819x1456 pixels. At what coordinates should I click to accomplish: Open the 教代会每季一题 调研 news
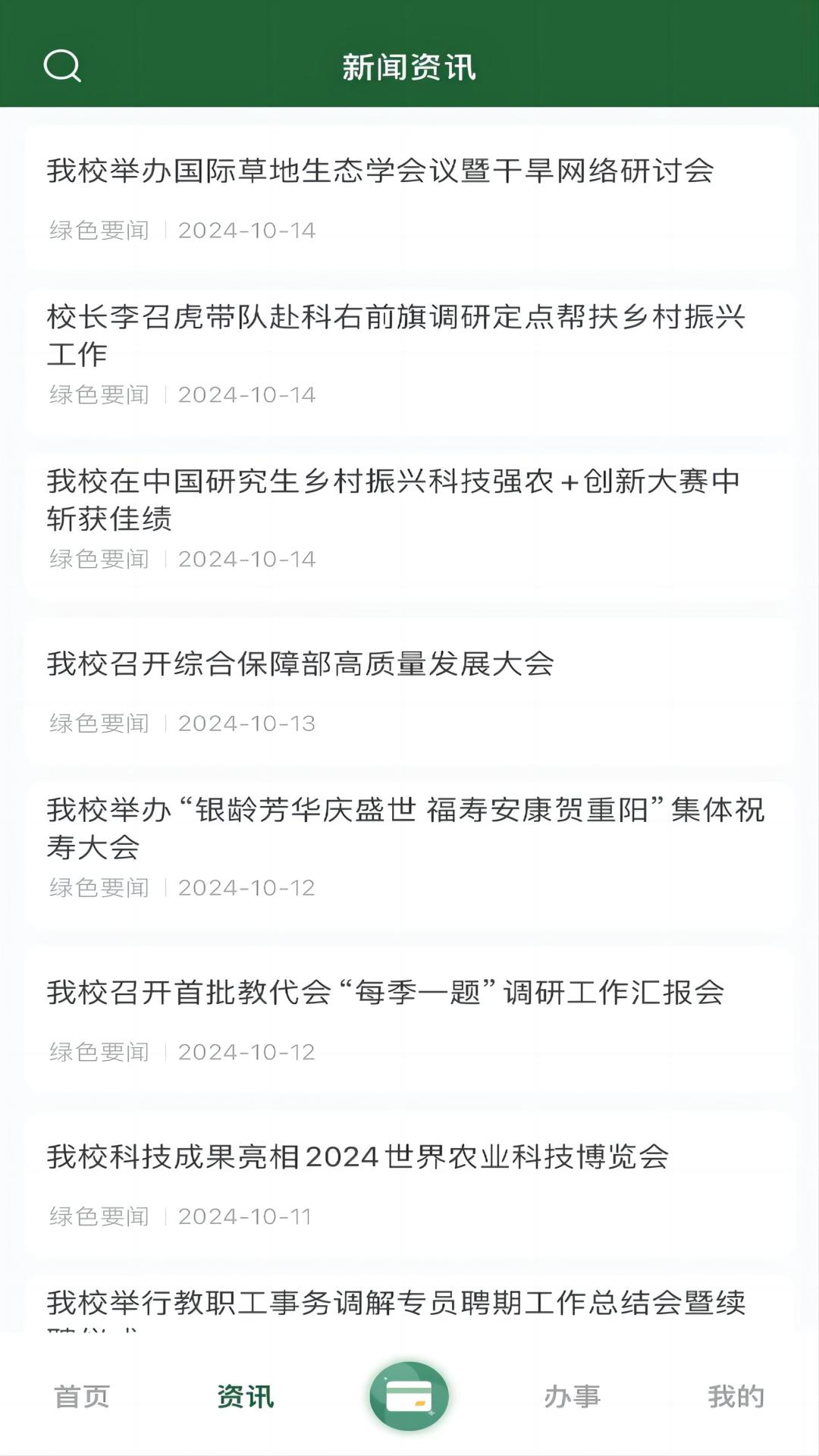(385, 995)
